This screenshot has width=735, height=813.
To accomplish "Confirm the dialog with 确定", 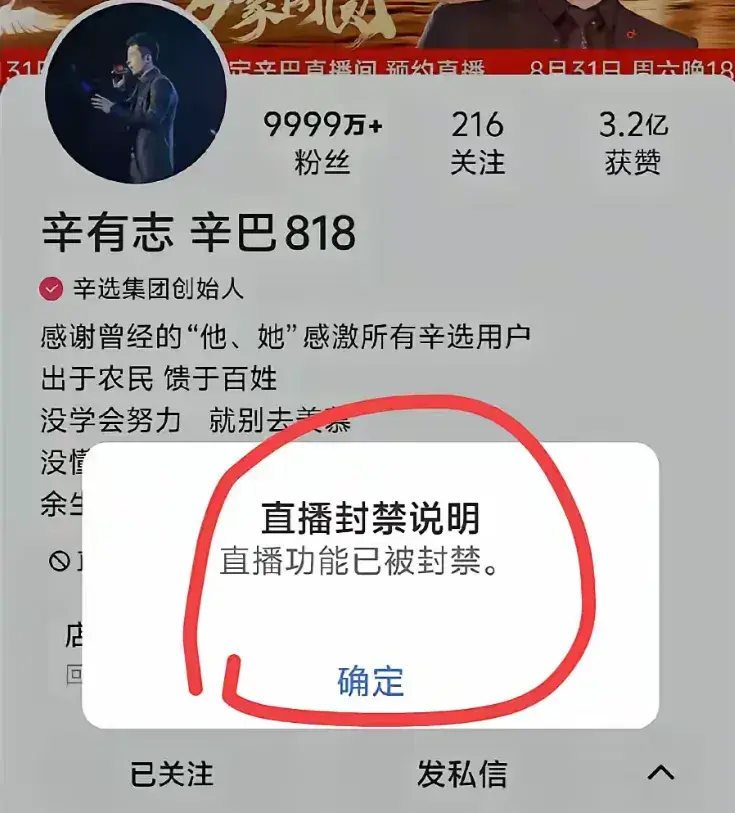I will point(370,681).
